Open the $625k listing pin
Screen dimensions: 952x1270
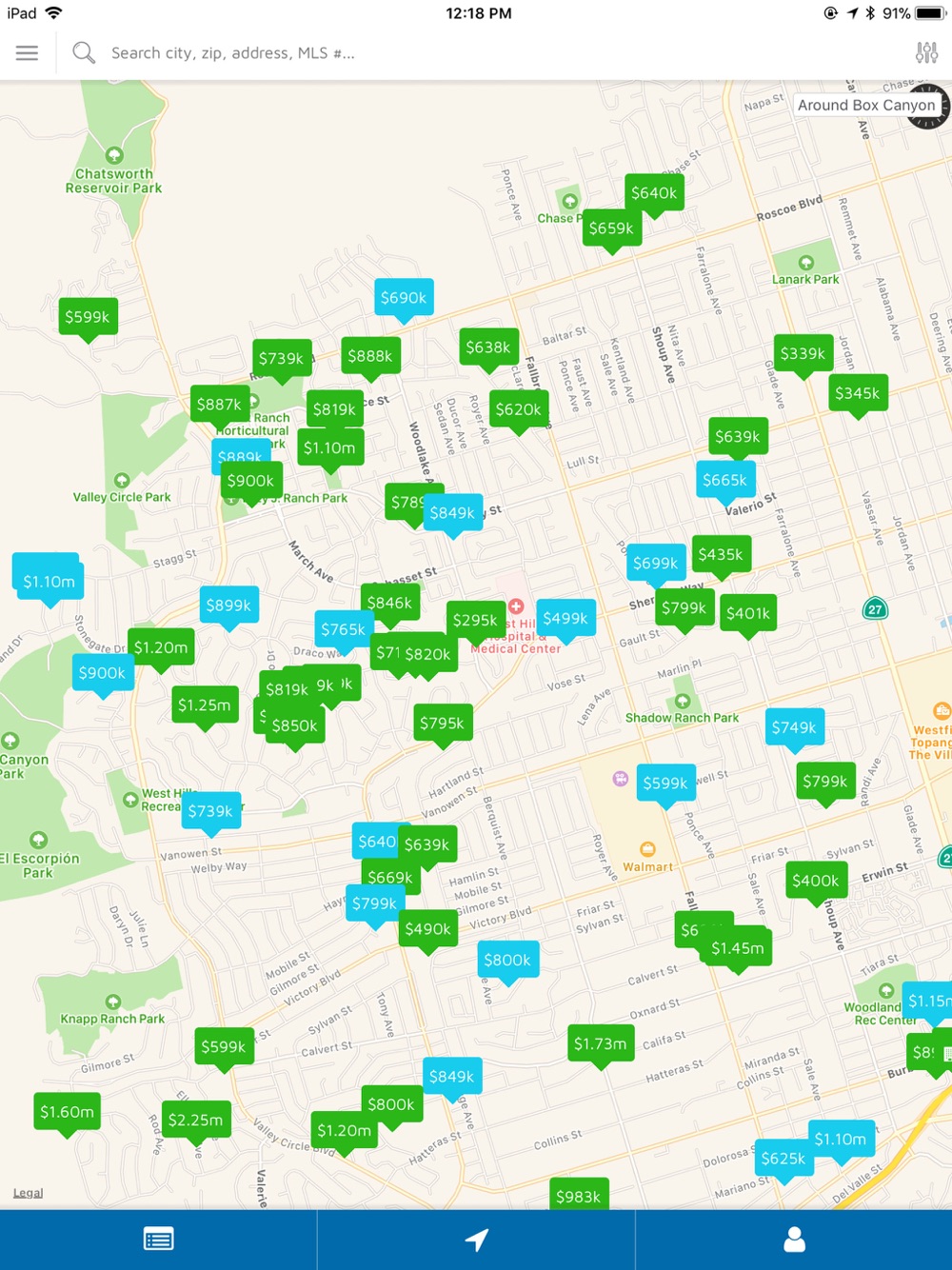coord(783,1159)
